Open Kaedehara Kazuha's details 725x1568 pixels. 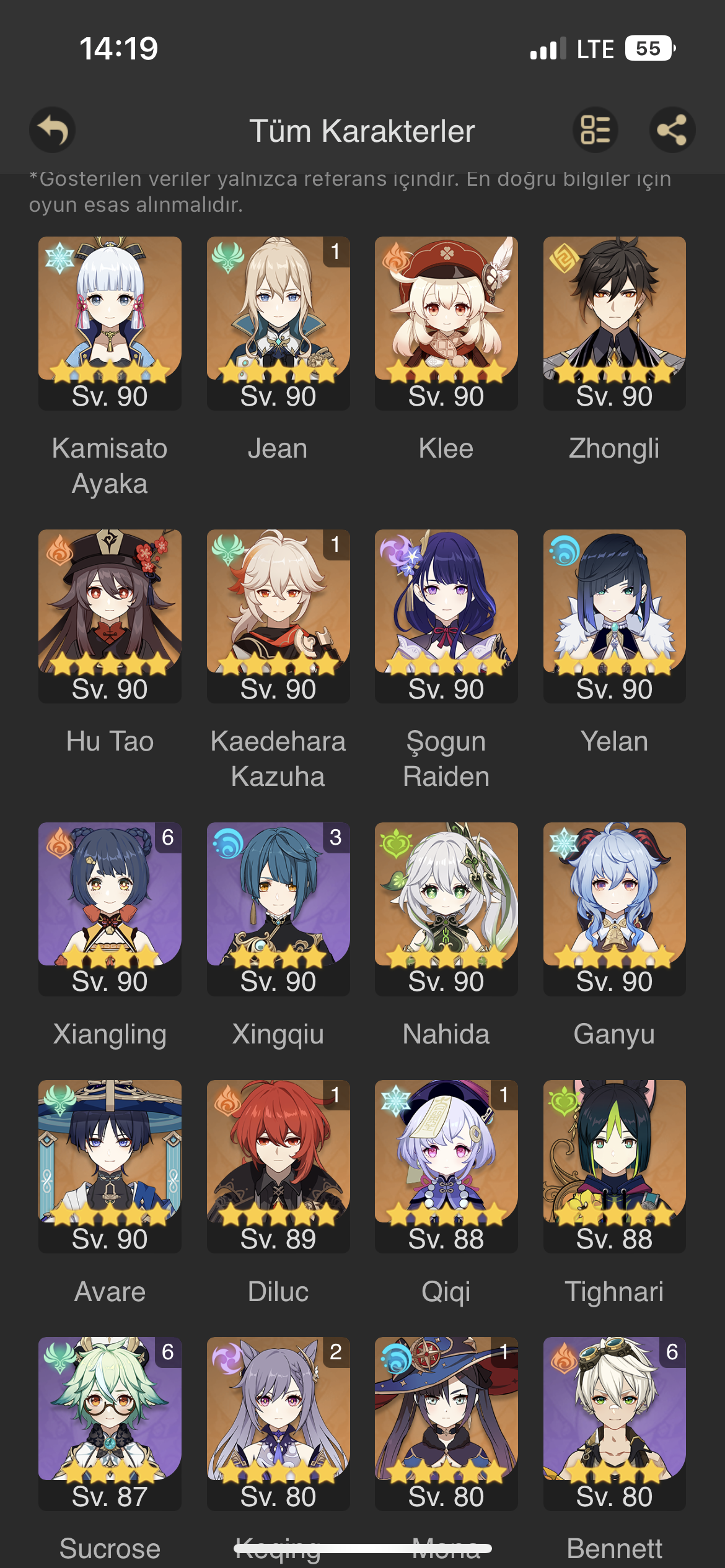[278, 615]
